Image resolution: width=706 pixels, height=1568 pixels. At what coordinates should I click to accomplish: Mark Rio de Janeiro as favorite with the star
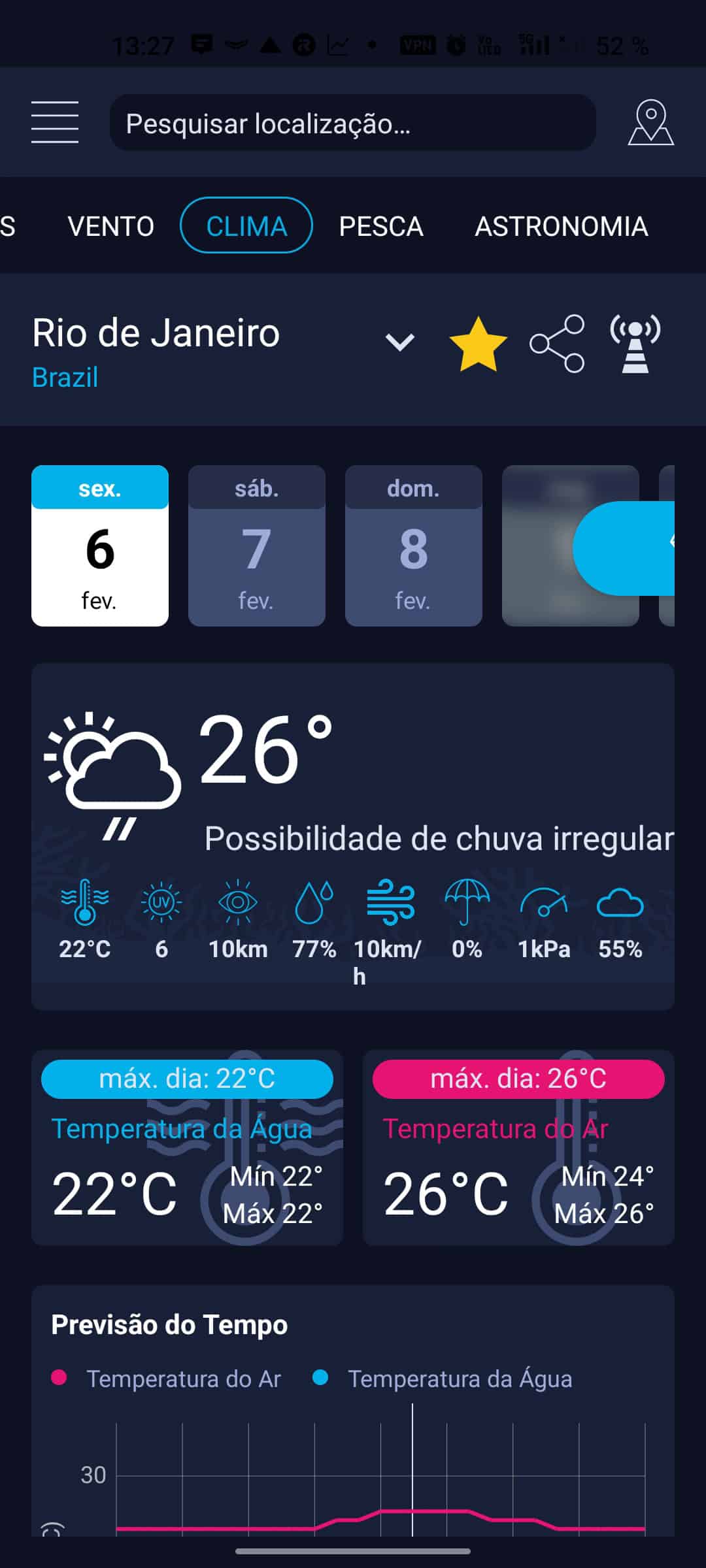[478, 341]
